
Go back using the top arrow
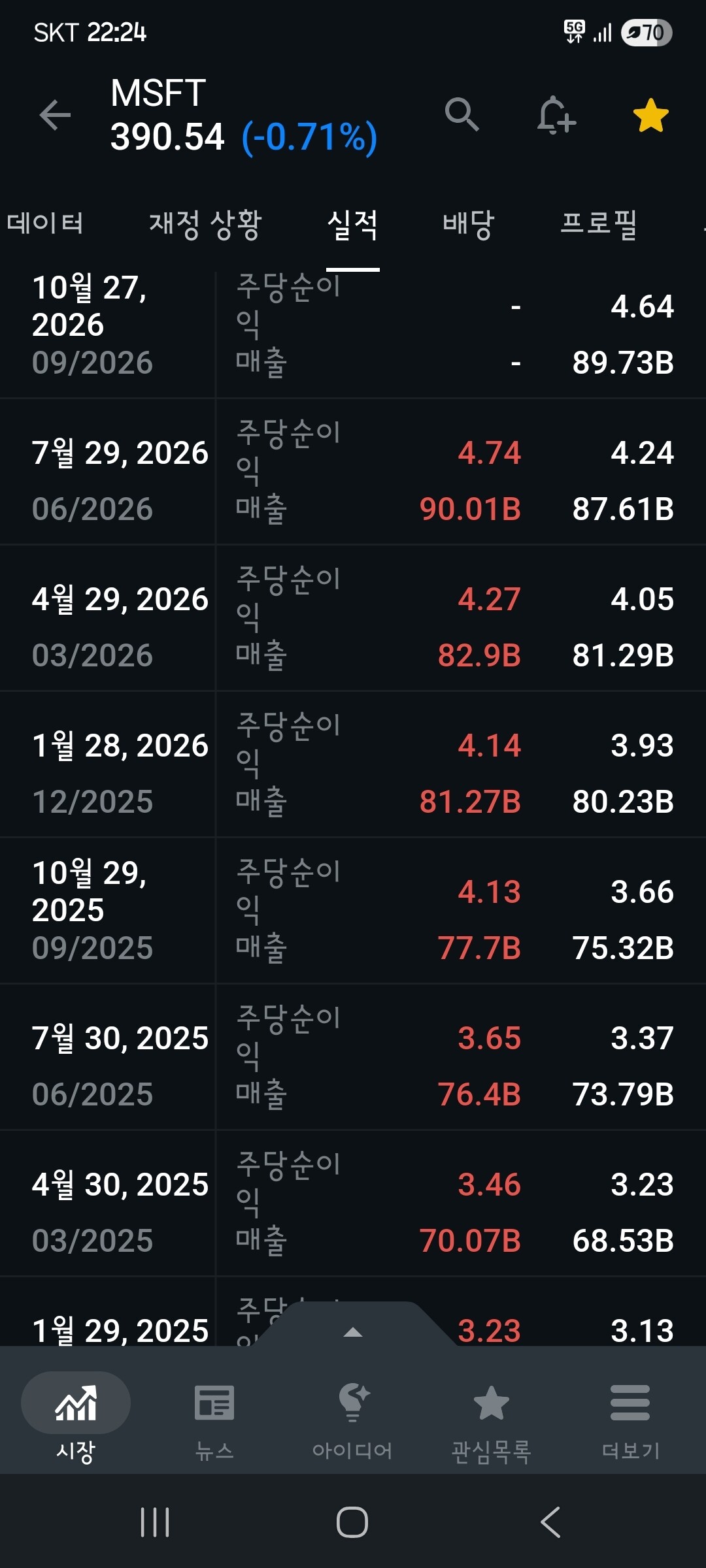[55, 116]
